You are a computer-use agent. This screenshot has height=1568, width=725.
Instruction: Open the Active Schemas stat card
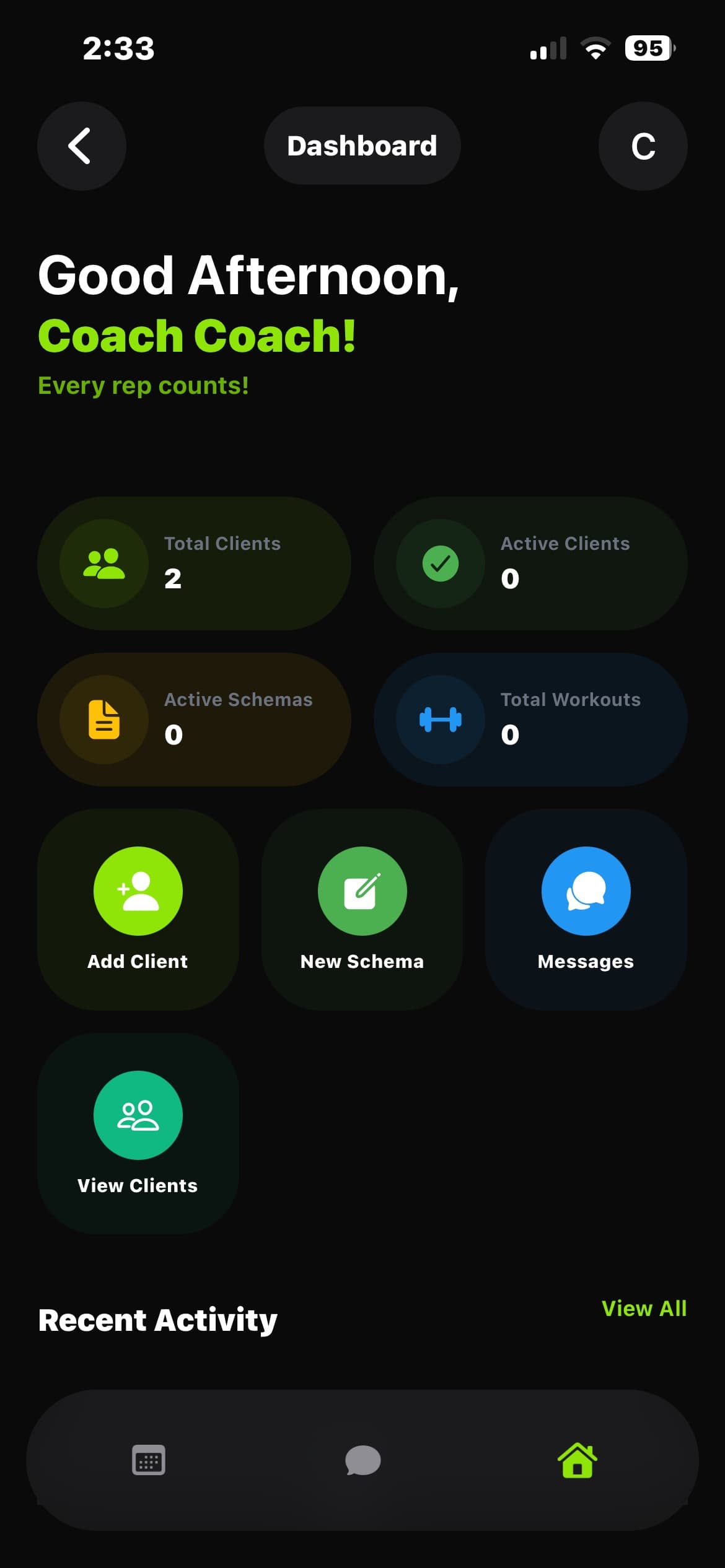[194, 720]
